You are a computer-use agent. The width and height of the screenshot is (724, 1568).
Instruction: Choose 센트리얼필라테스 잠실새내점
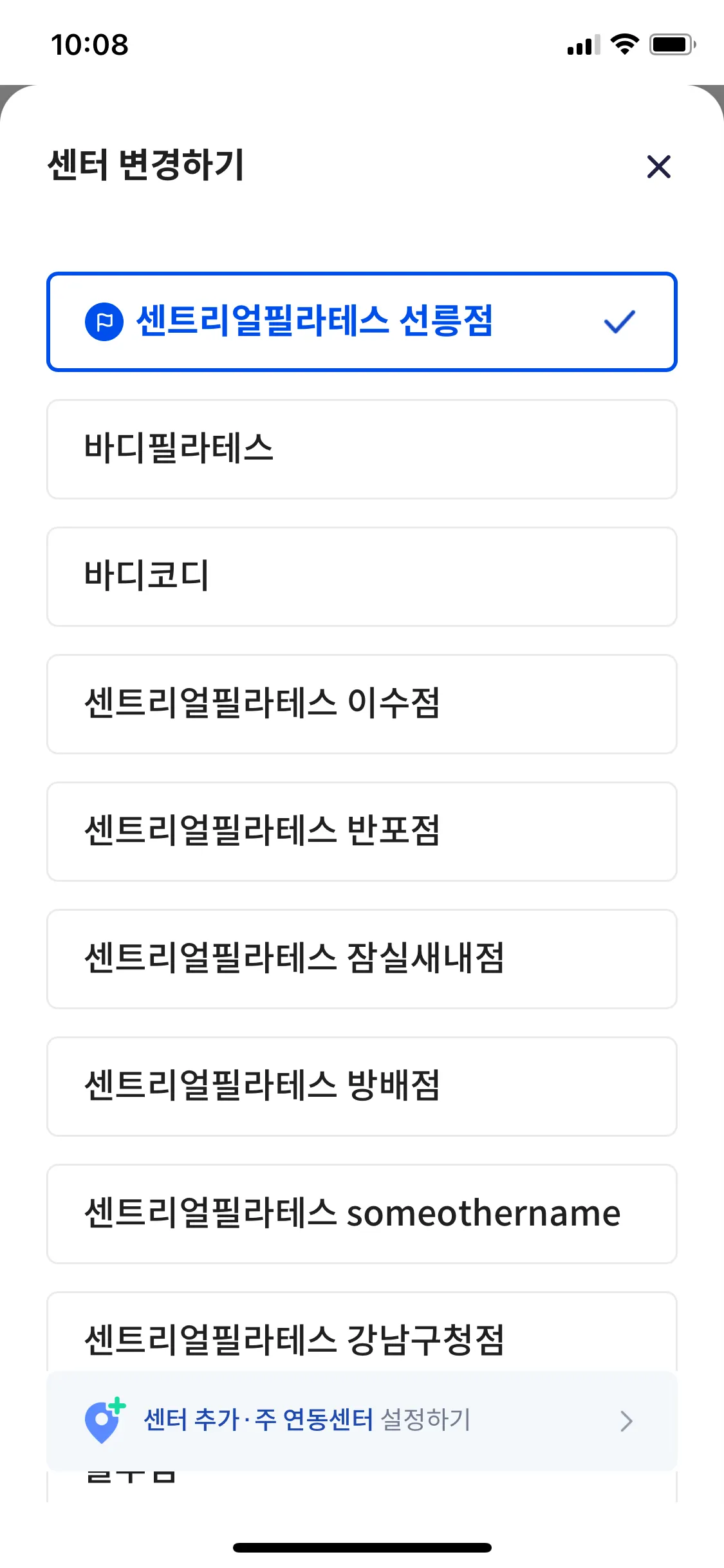click(361, 958)
